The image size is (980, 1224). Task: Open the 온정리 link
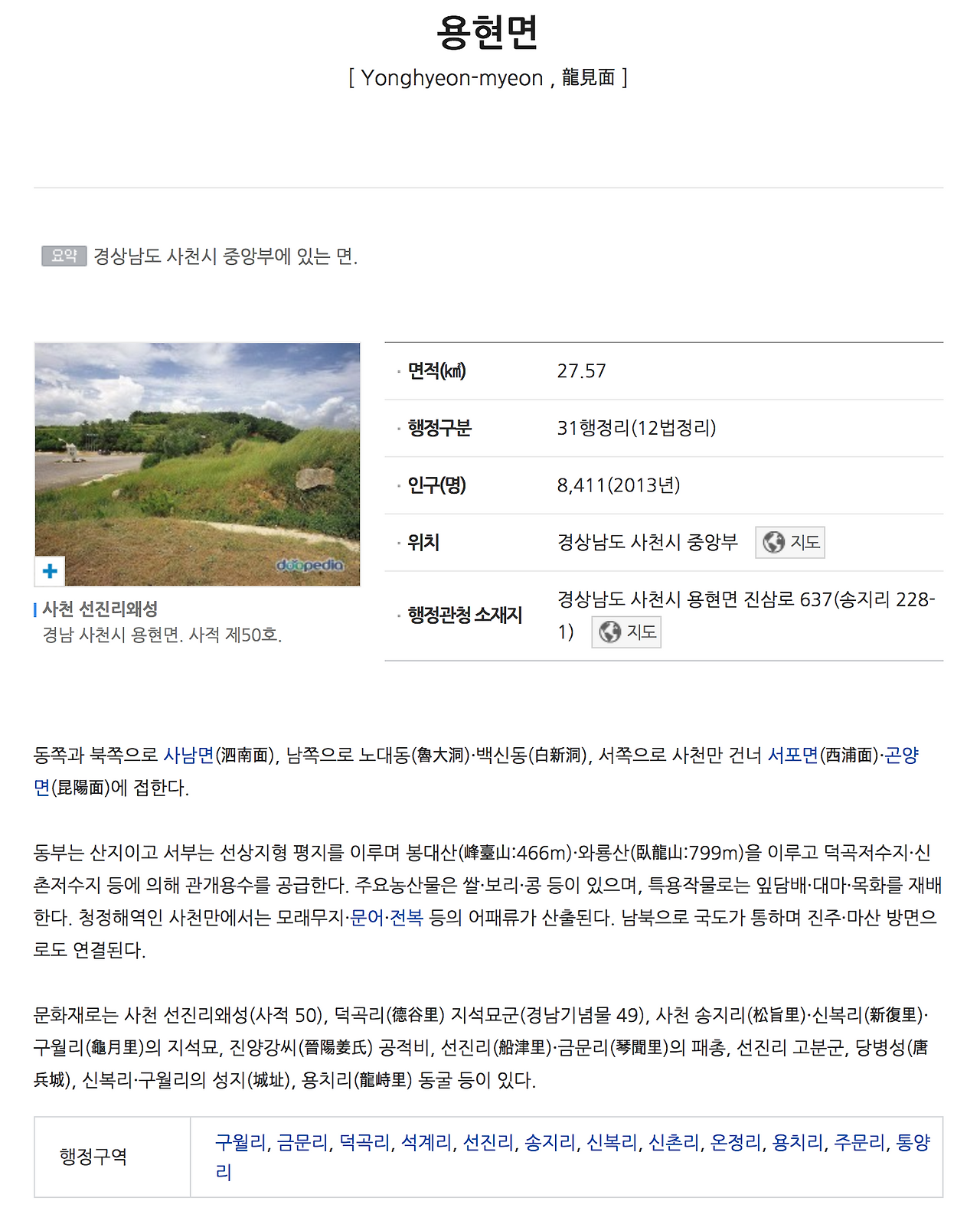(x=736, y=1143)
